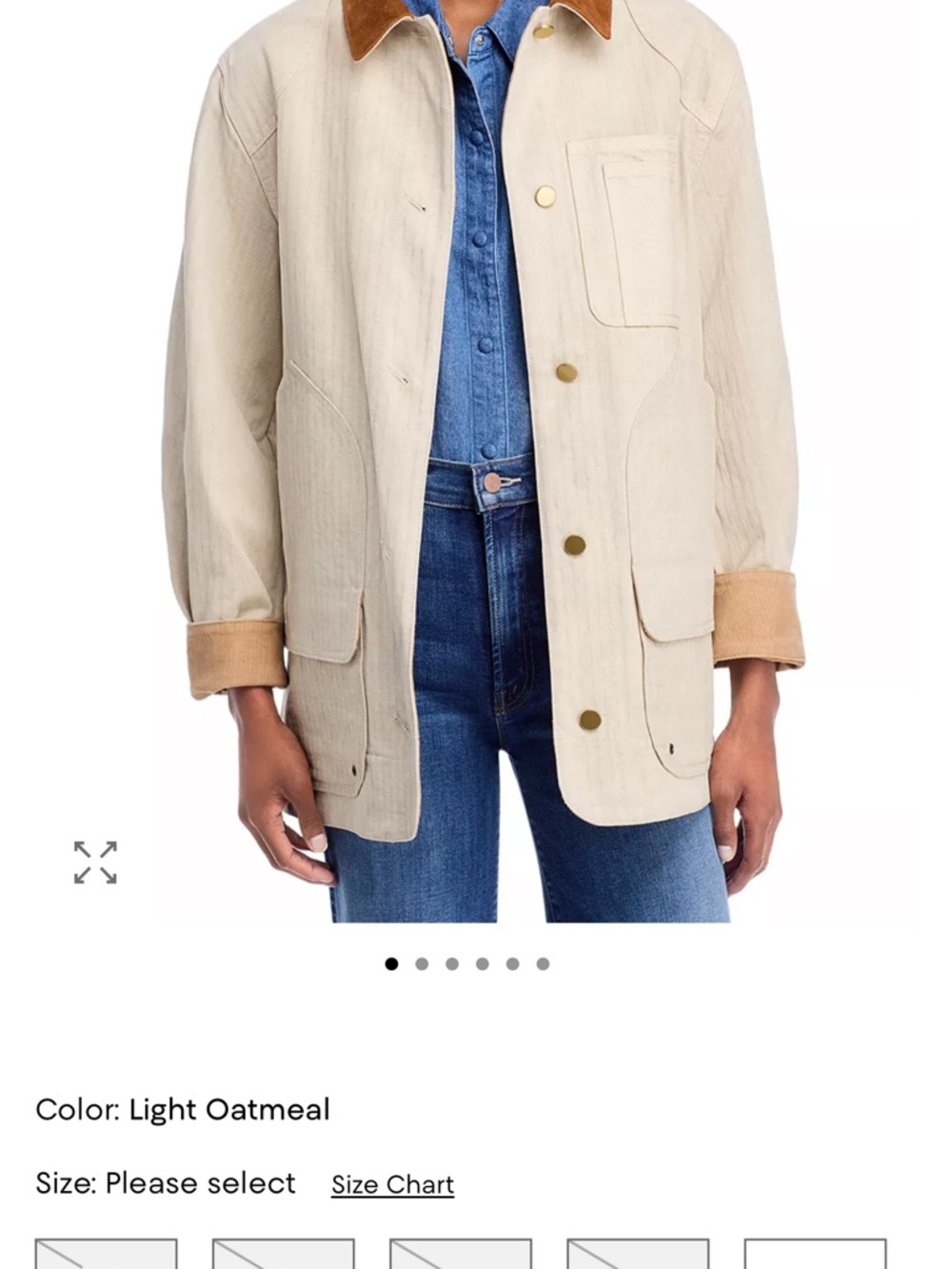
Task: Show the fifth product photo via its dot
Action: coord(512,963)
